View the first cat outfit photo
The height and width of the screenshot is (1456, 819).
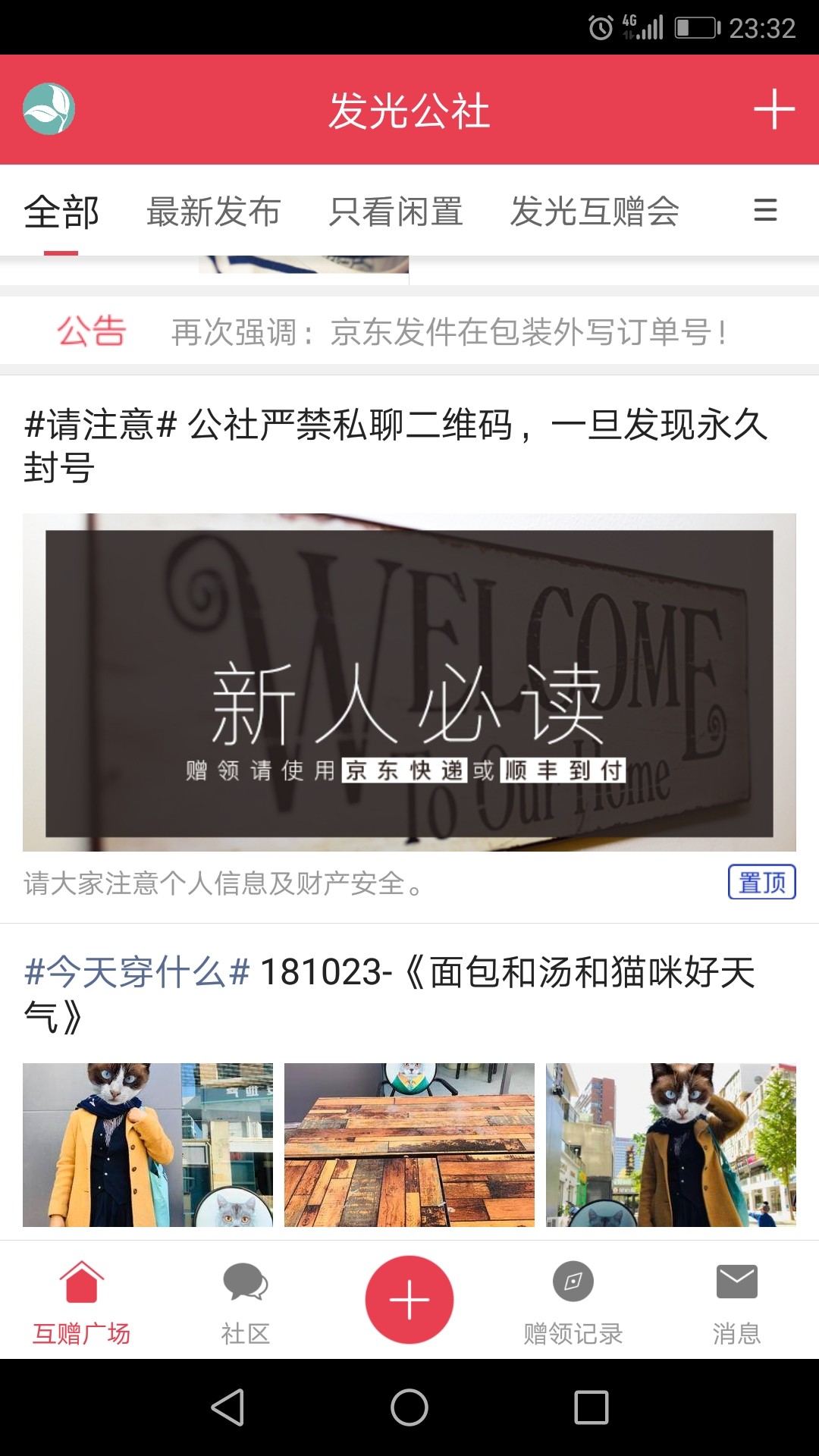click(x=148, y=1145)
